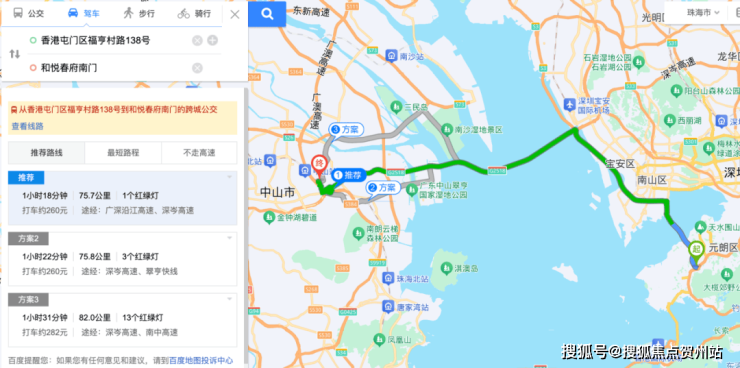The image size is (740, 368).
Task: Open the 珠海市 city dropdown
Action: coord(703,13)
